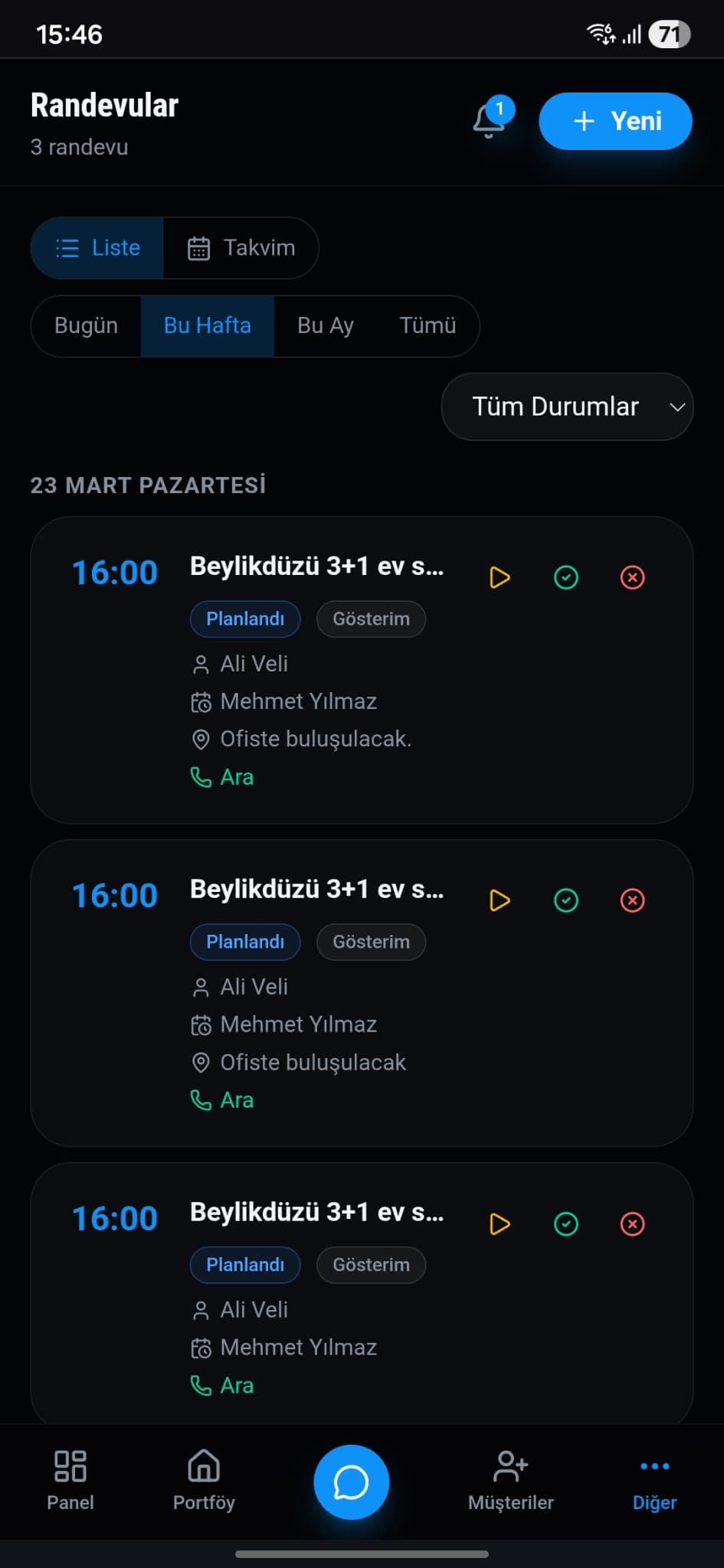Image resolution: width=724 pixels, height=1568 pixels.
Task: Expand the first Beylikdüzü appointment card
Action: point(316,567)
